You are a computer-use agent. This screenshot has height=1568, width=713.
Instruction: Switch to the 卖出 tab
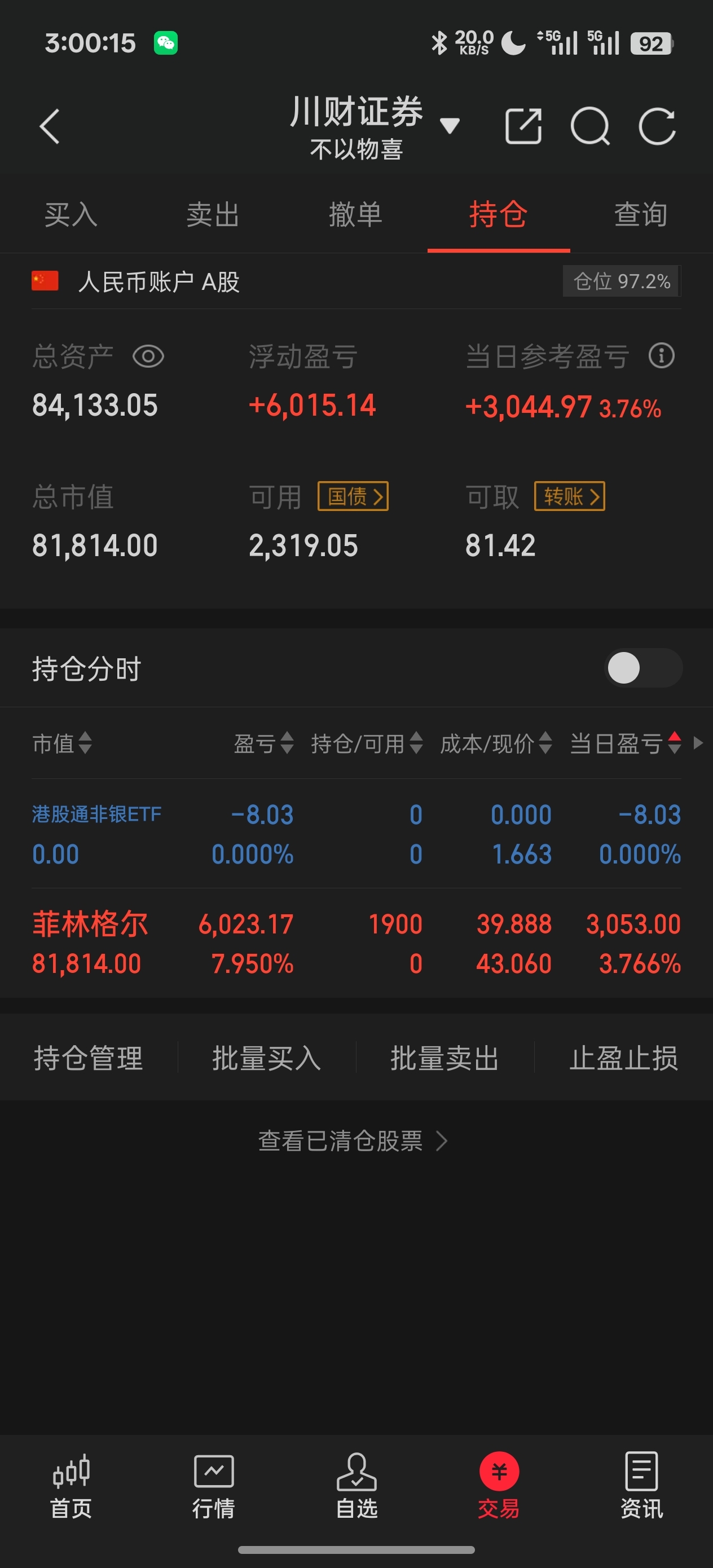pyautogui.click(x=213, y=215)
